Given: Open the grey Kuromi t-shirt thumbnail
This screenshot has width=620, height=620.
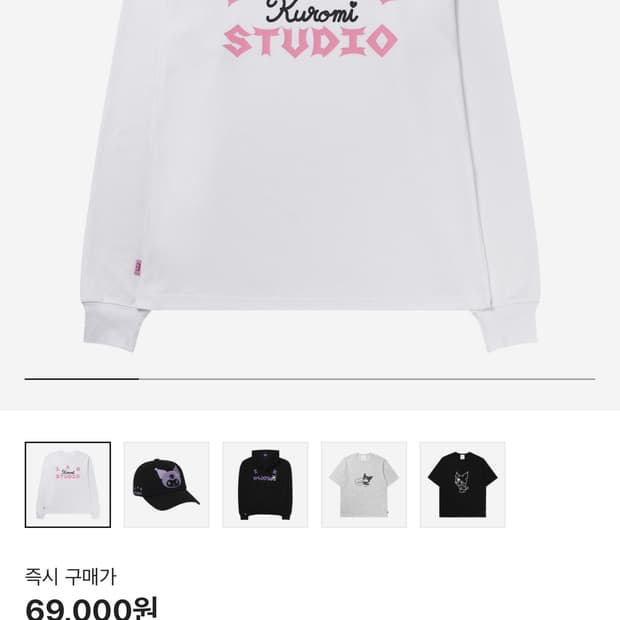Looking at the screenshot, I should pyautogui.click(x=364, y=485).
